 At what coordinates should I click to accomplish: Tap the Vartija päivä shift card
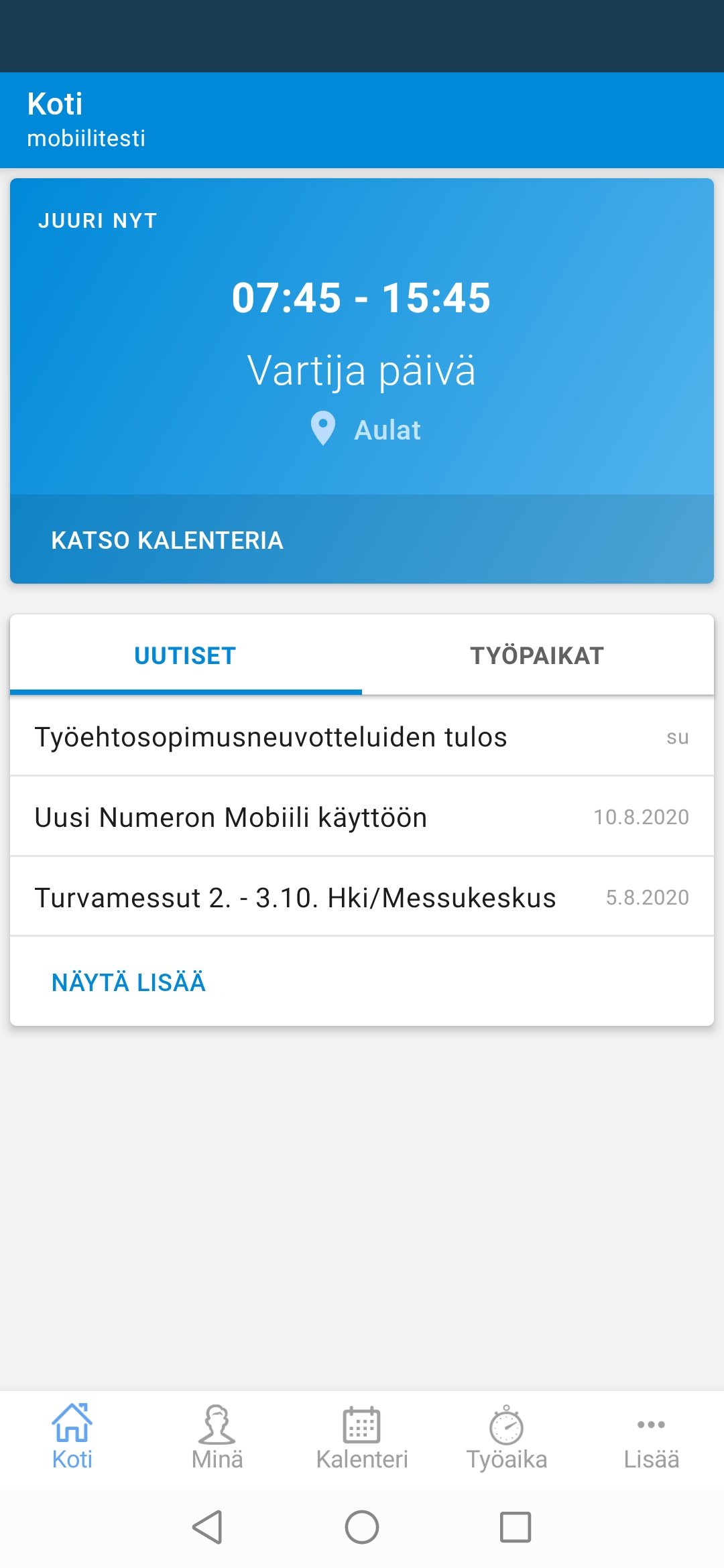(362, 372)
